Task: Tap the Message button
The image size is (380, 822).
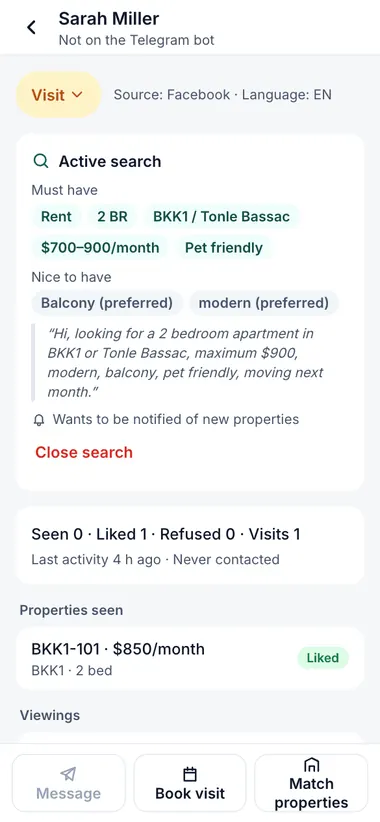Action: [69, 783]
